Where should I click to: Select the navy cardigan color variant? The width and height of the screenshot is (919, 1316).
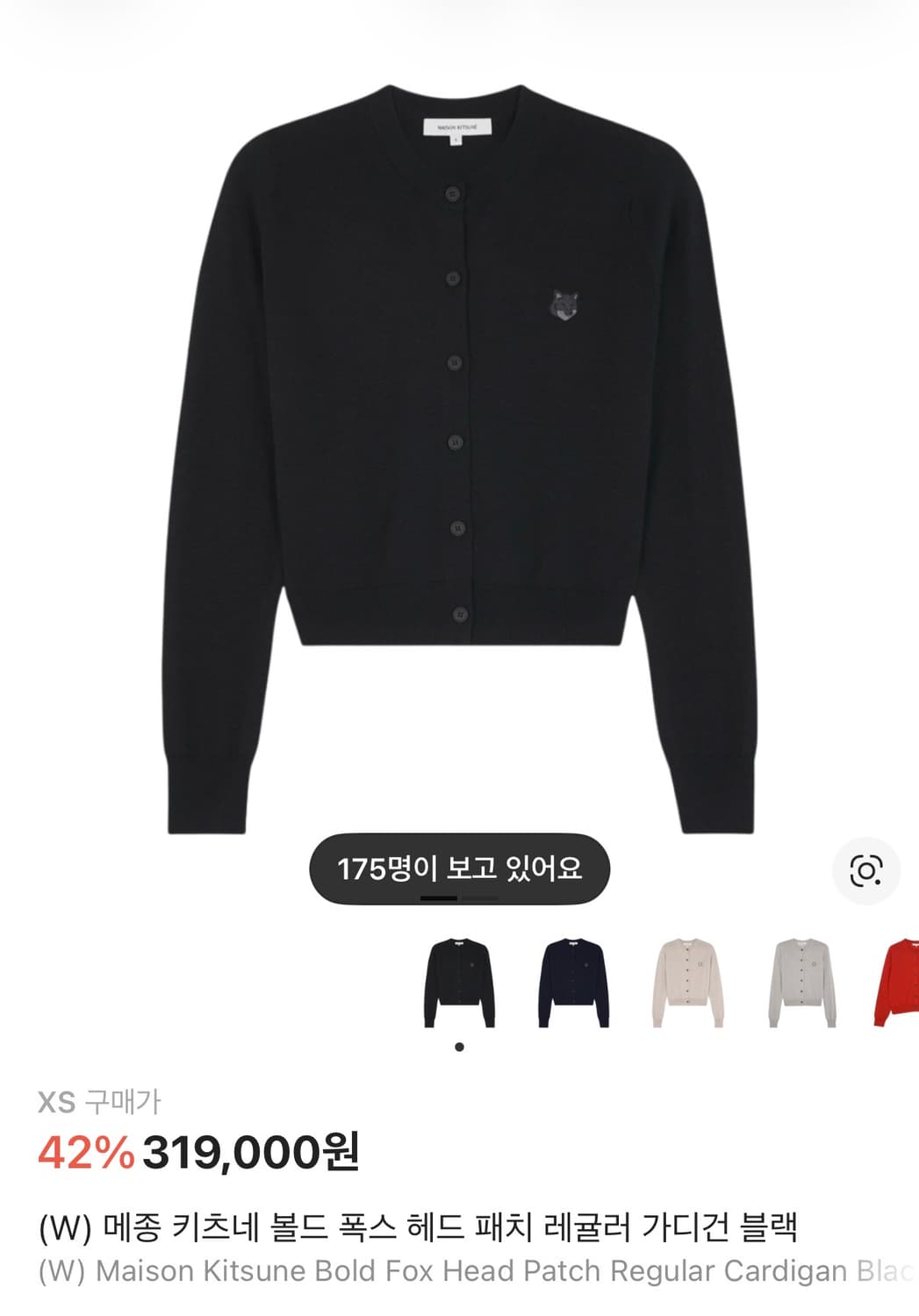click(572, 983)
